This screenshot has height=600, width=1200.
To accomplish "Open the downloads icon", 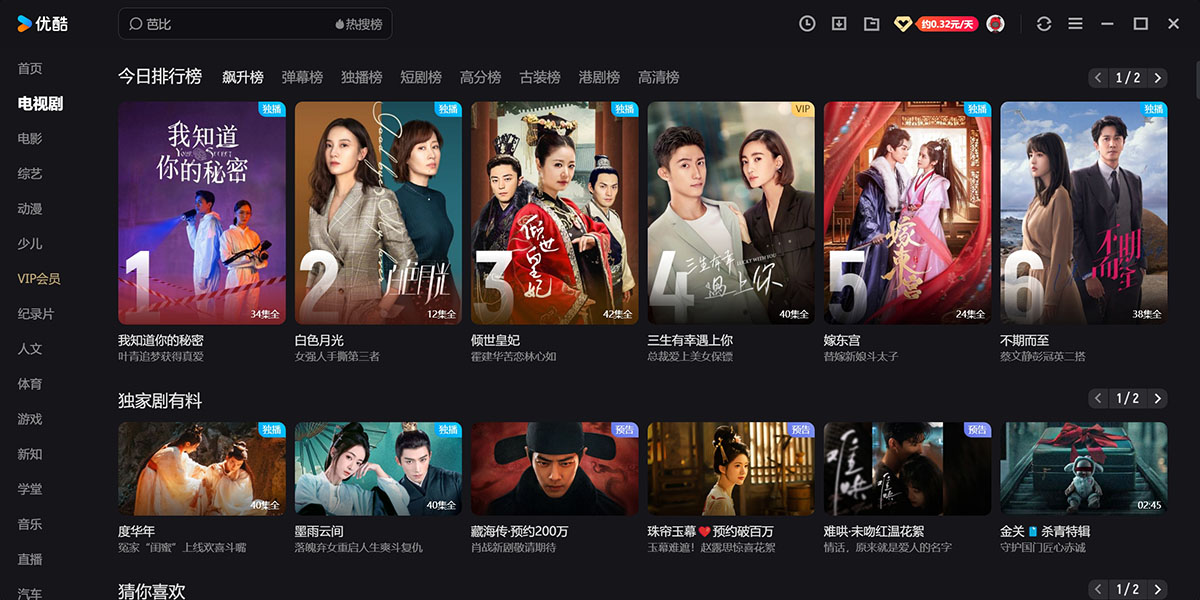I will pos(839,24).
